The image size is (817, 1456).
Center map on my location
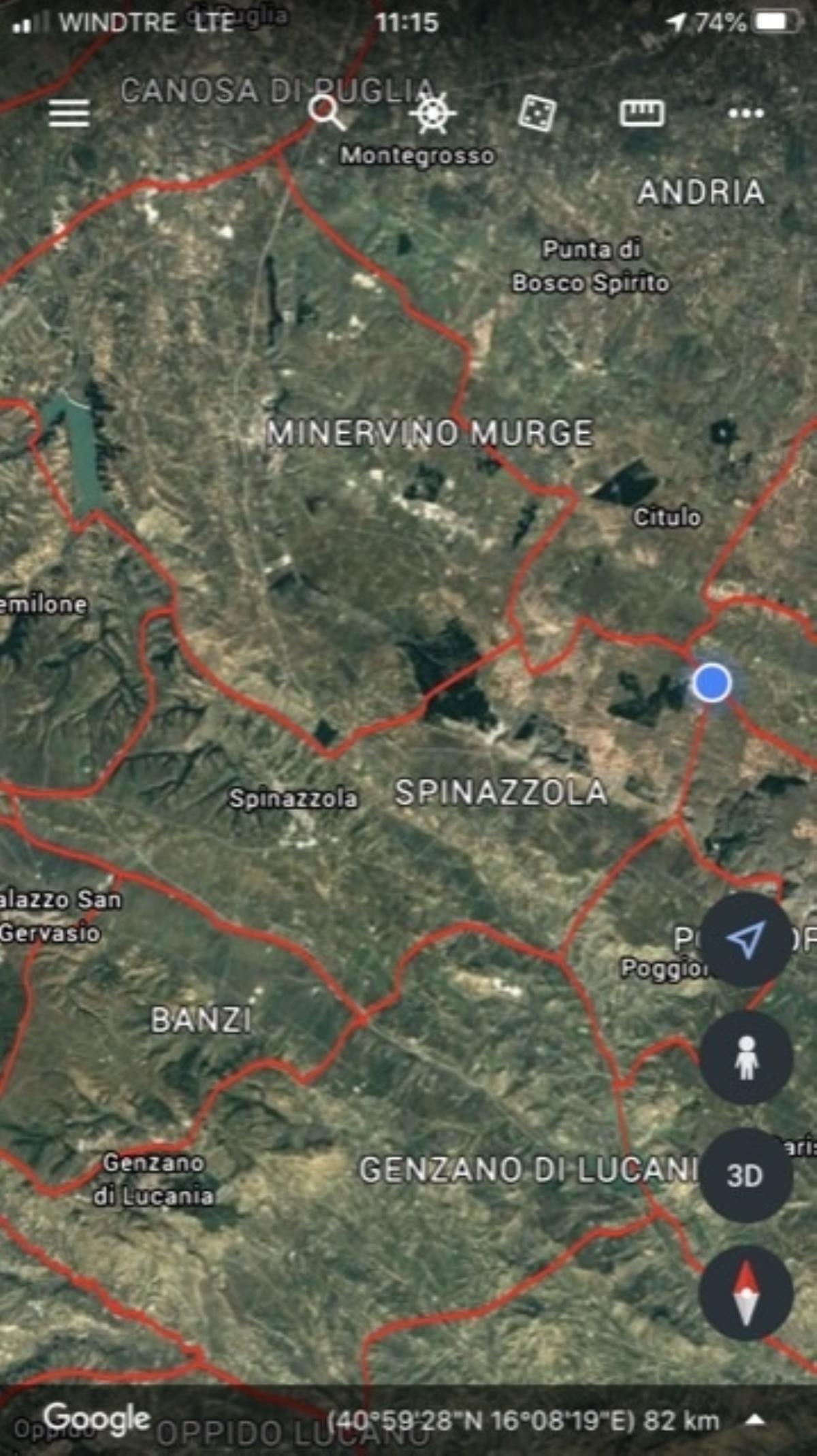(x=746, y=940)
